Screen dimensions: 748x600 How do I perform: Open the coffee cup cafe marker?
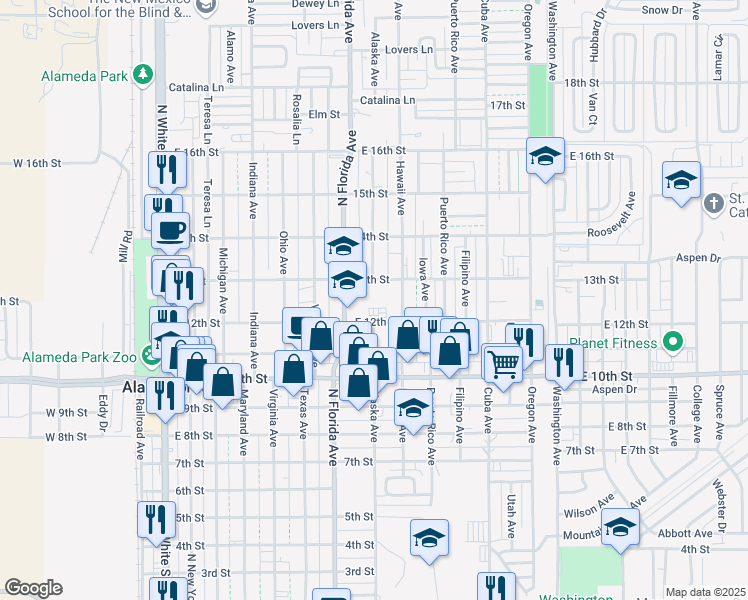click(170, 230)
